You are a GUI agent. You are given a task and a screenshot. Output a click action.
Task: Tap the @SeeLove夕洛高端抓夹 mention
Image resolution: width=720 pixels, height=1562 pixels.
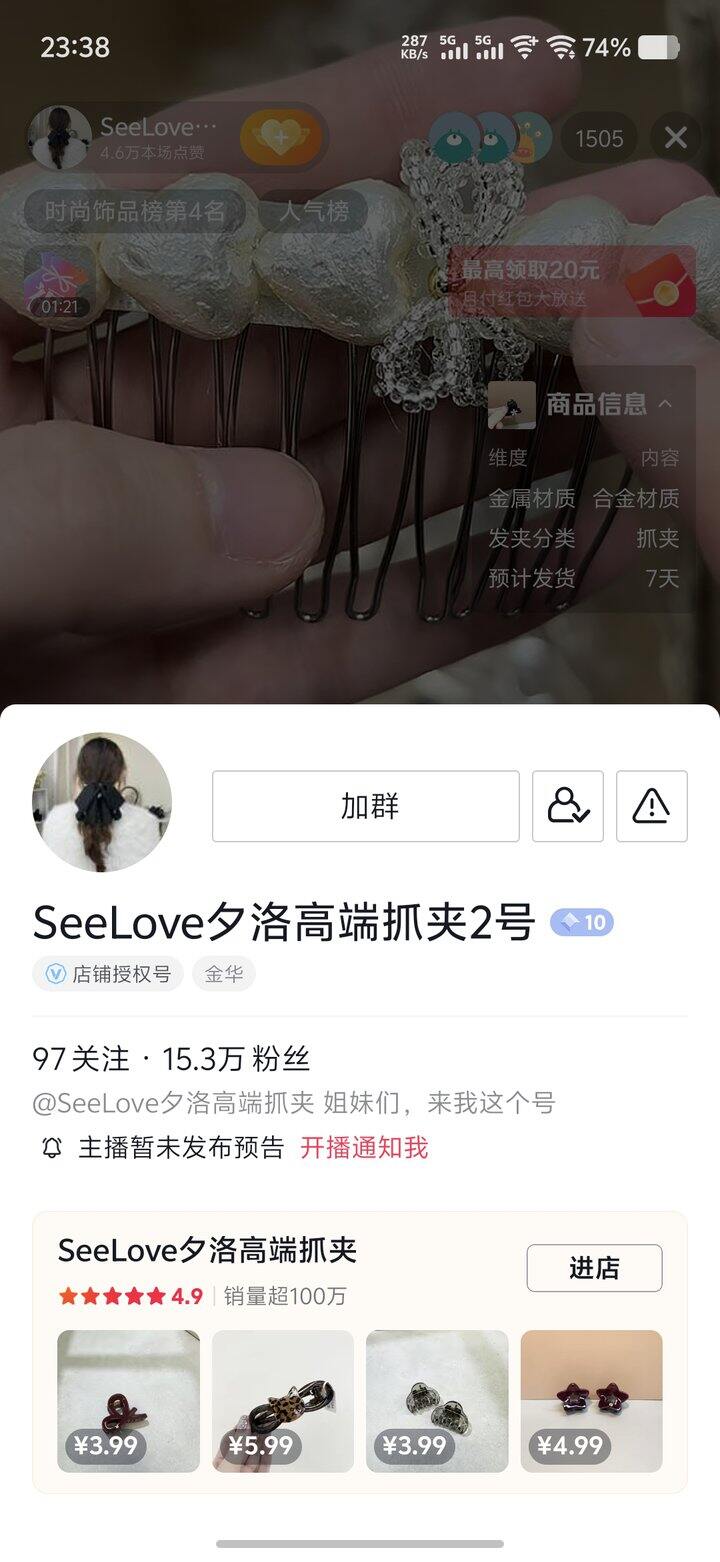(172, 1103)
